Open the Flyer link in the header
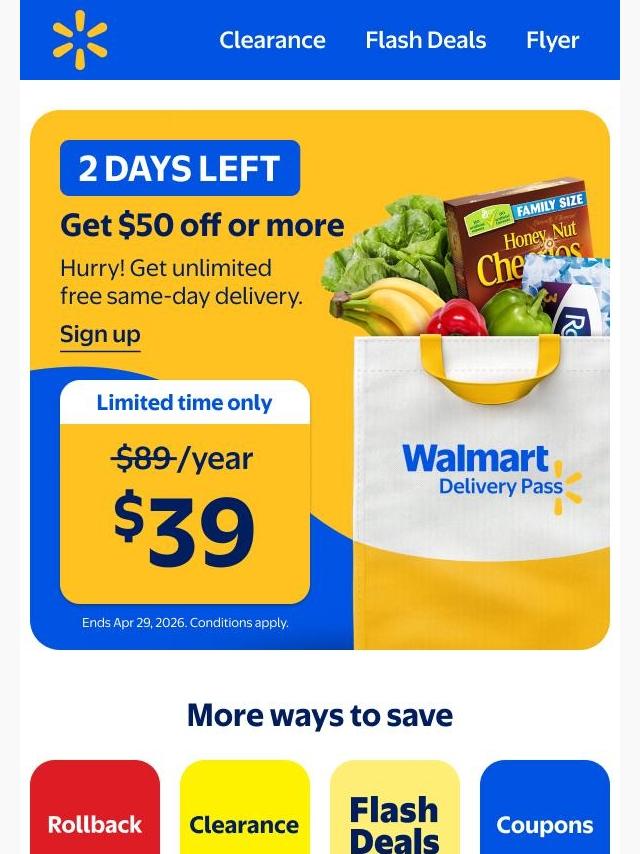 tap(552, 40)
